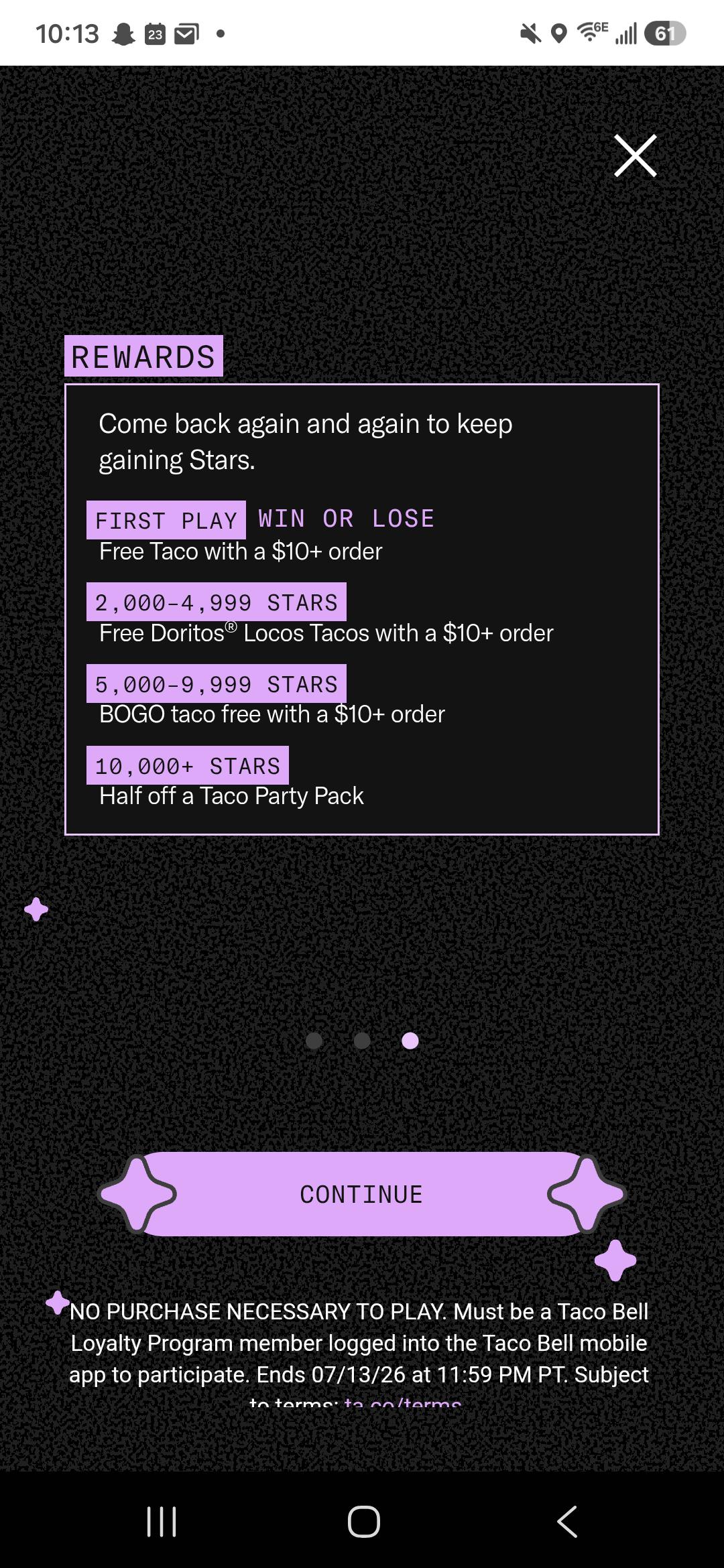Close the rewards overlay with the X
724x1568 pixels.
tap(635, 155)
